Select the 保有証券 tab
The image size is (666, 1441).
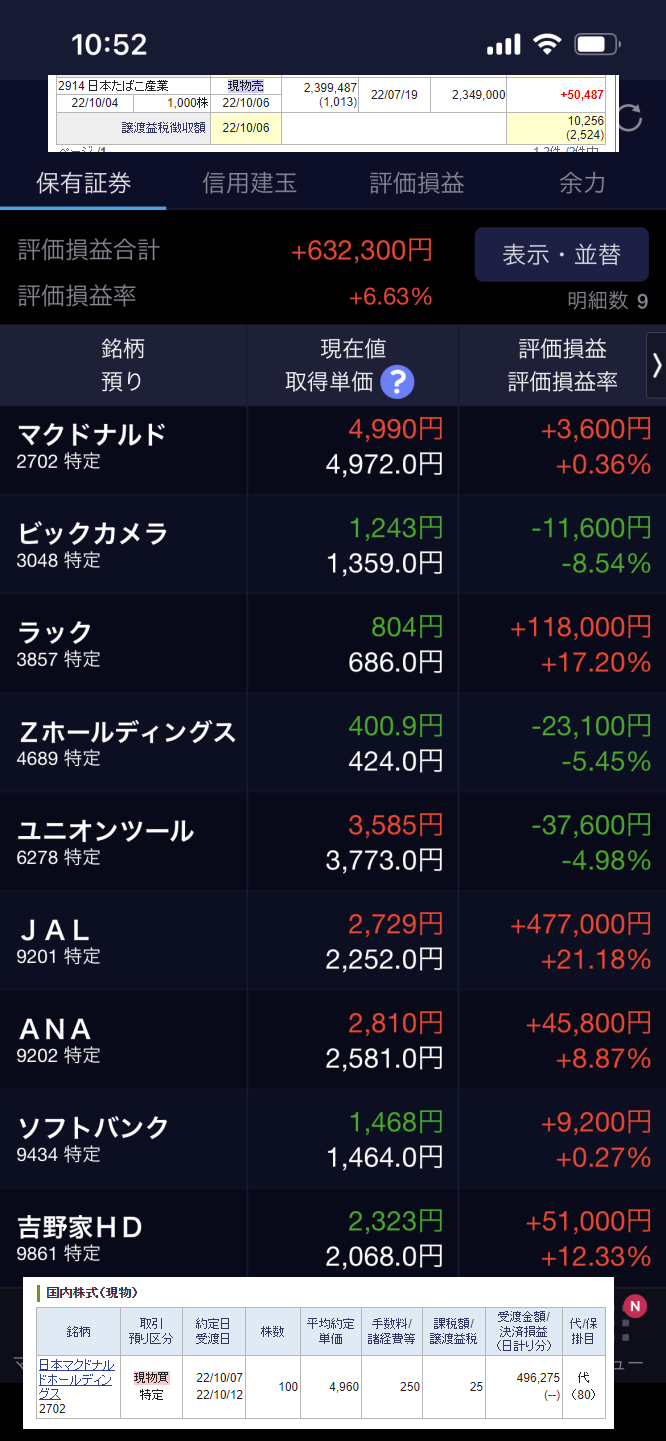click(83, 183)
